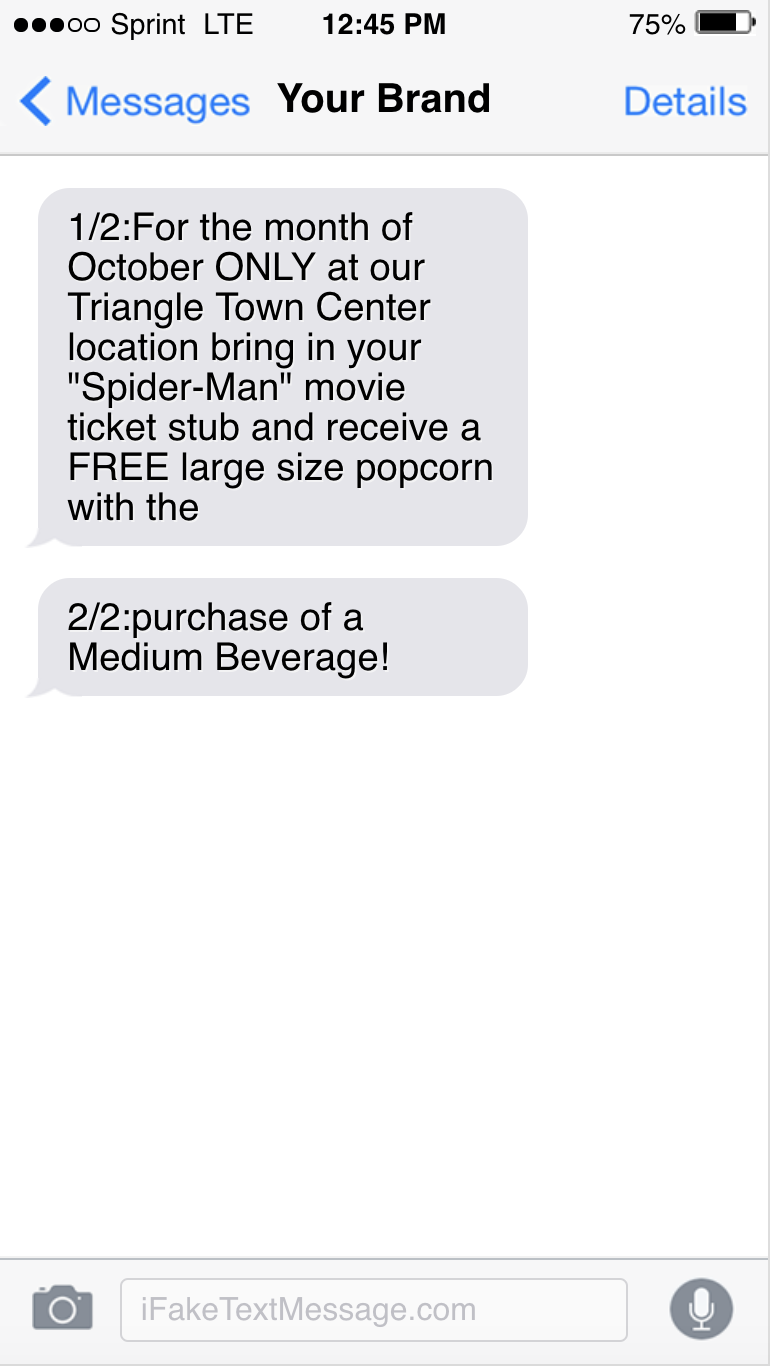Open conversation Details

(x=685, y=101)
